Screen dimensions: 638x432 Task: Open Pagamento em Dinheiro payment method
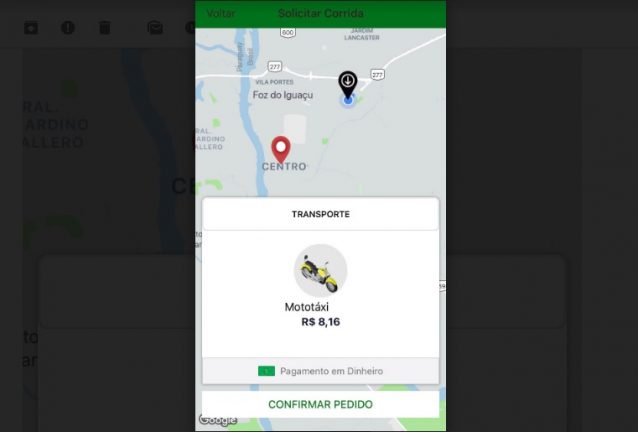(x=320, y=371)
